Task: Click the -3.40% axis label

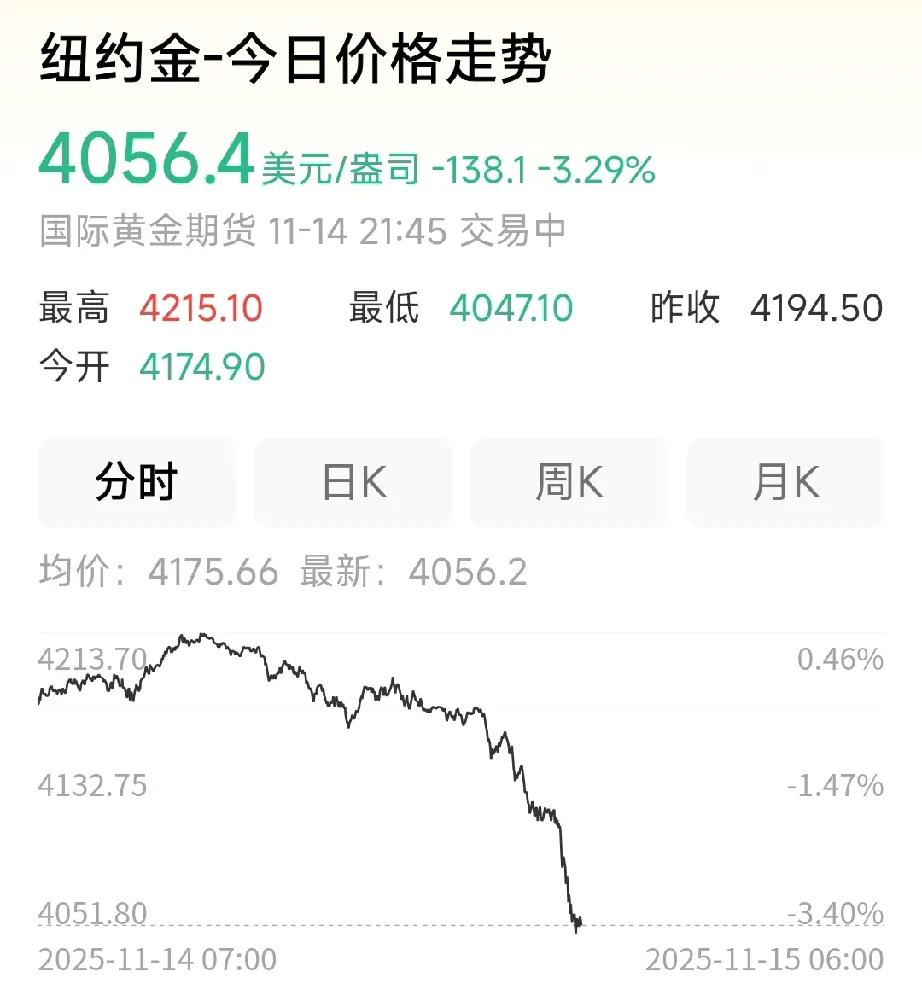Action: click(835, 912)
